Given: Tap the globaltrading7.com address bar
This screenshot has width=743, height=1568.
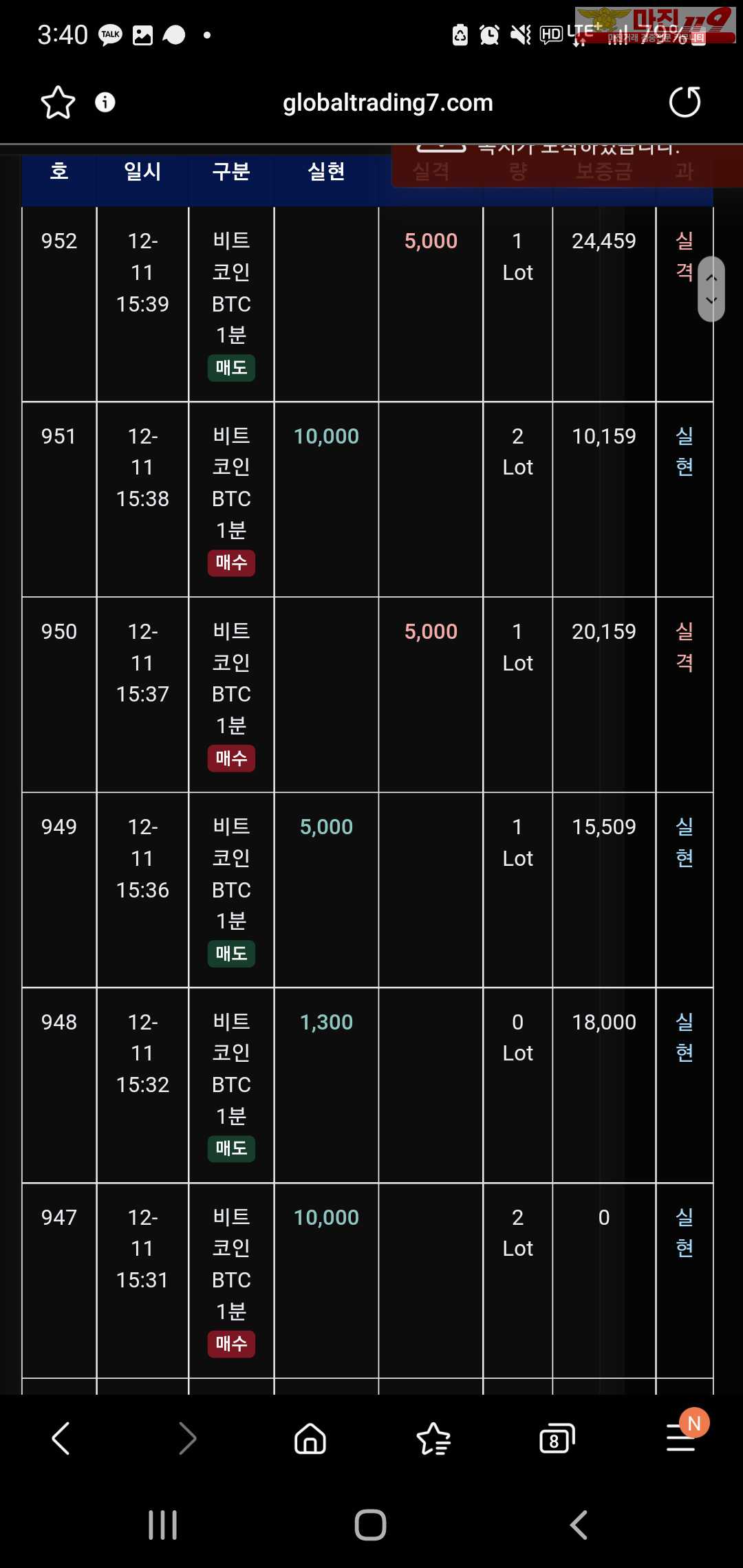Looking at the screenshot, I should coord(388,102).
